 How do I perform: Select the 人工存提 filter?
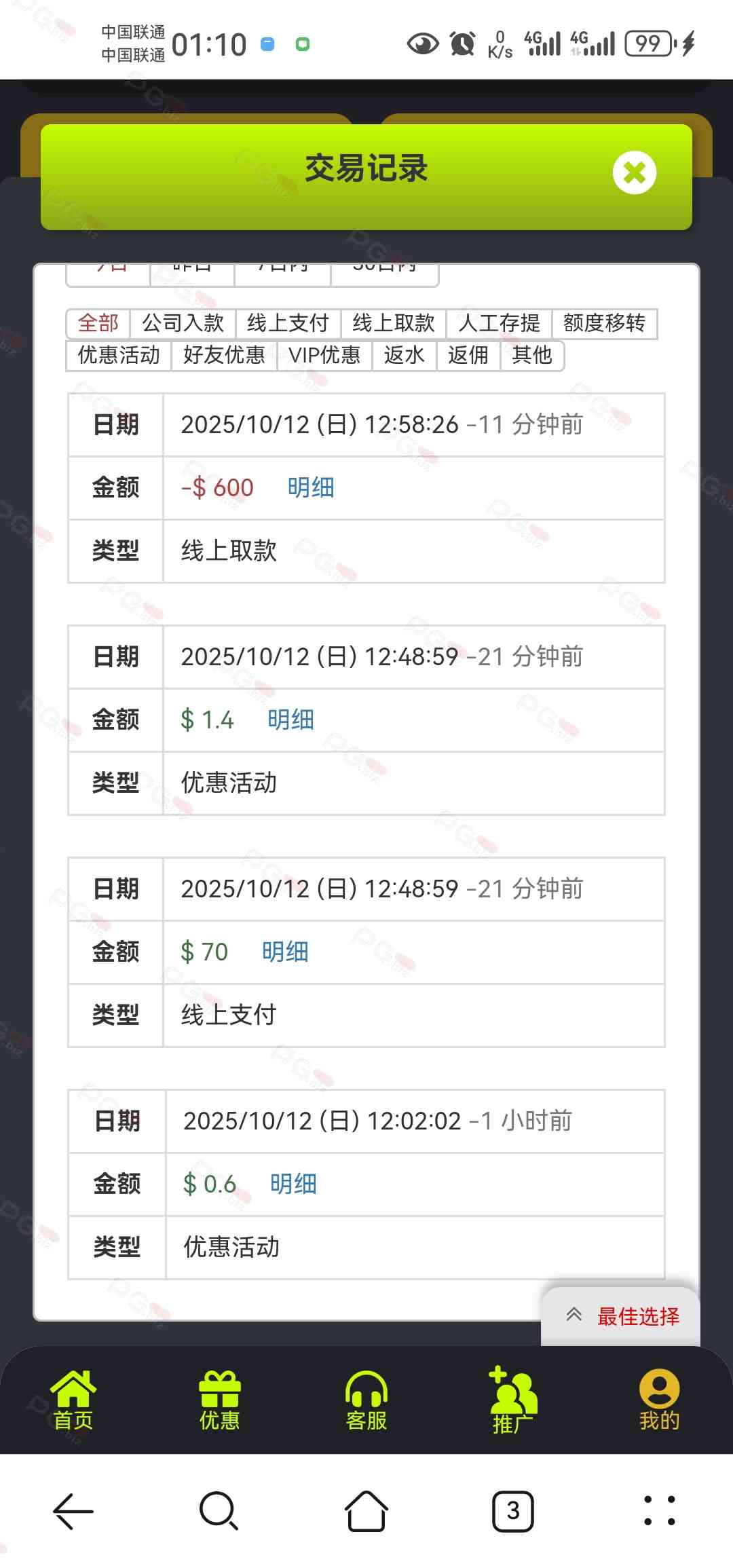click(x=499, y=323)
